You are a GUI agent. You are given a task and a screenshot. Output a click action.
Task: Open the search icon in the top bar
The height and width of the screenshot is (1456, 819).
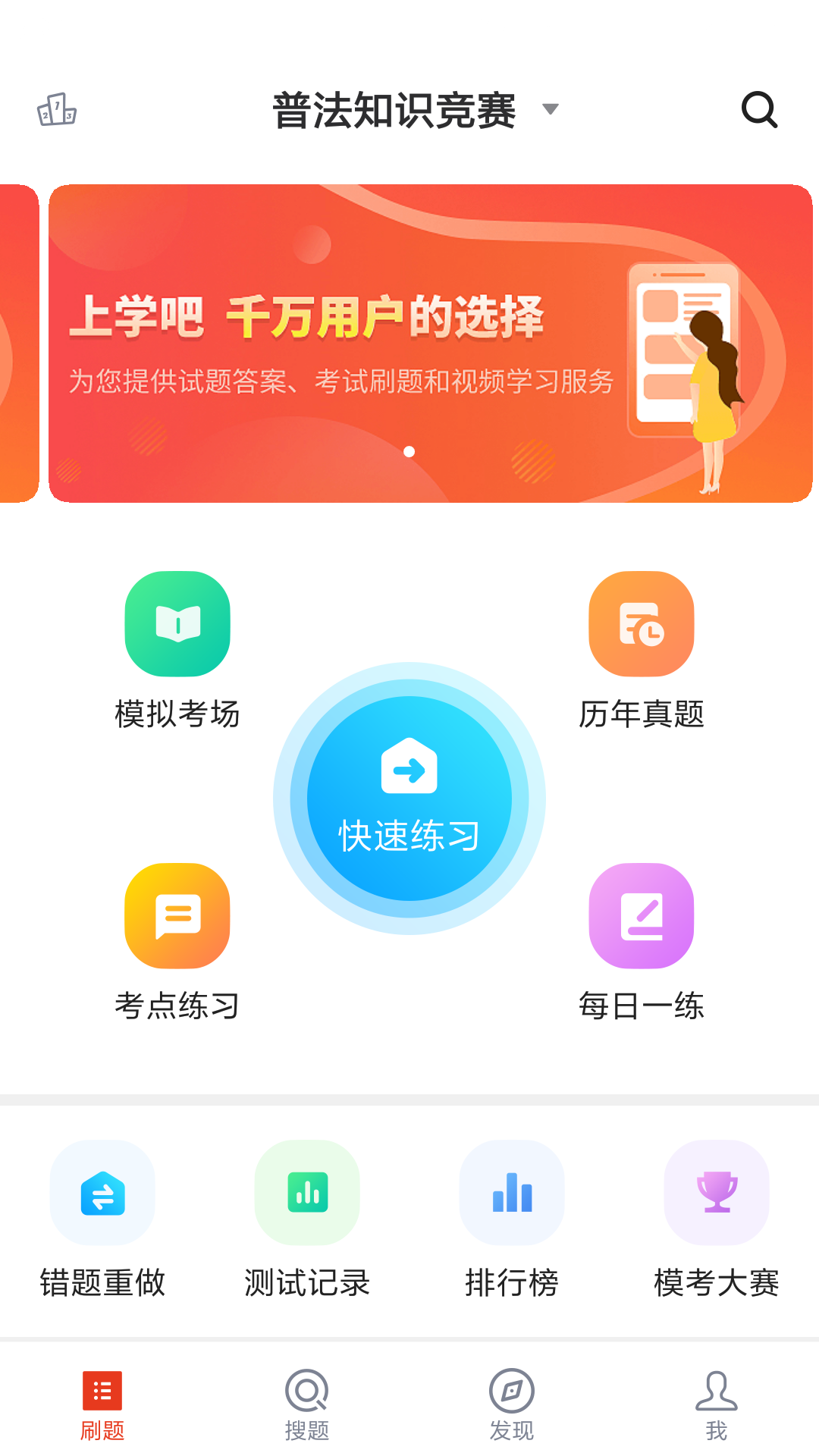point(759,110)
